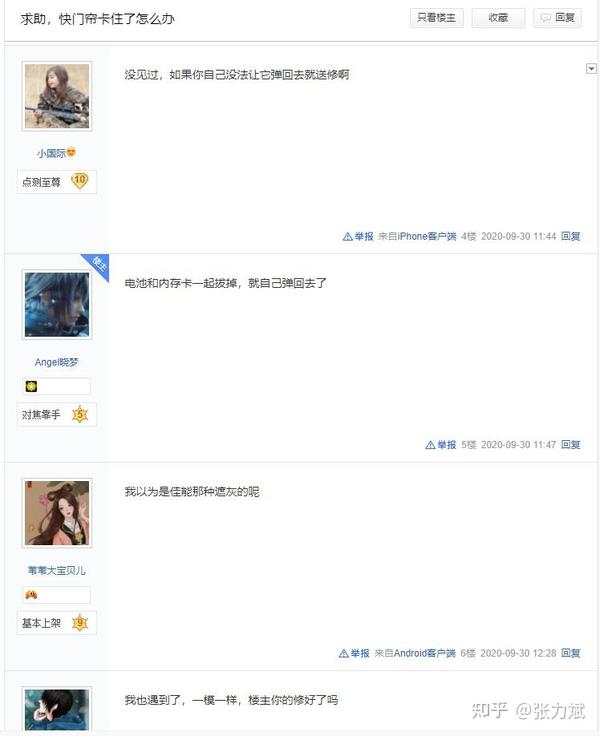The width and height of the screenshot is (600, 736).
Task: Expand the dropdown arrow on 4楼 post
Action: click(591, 69)
